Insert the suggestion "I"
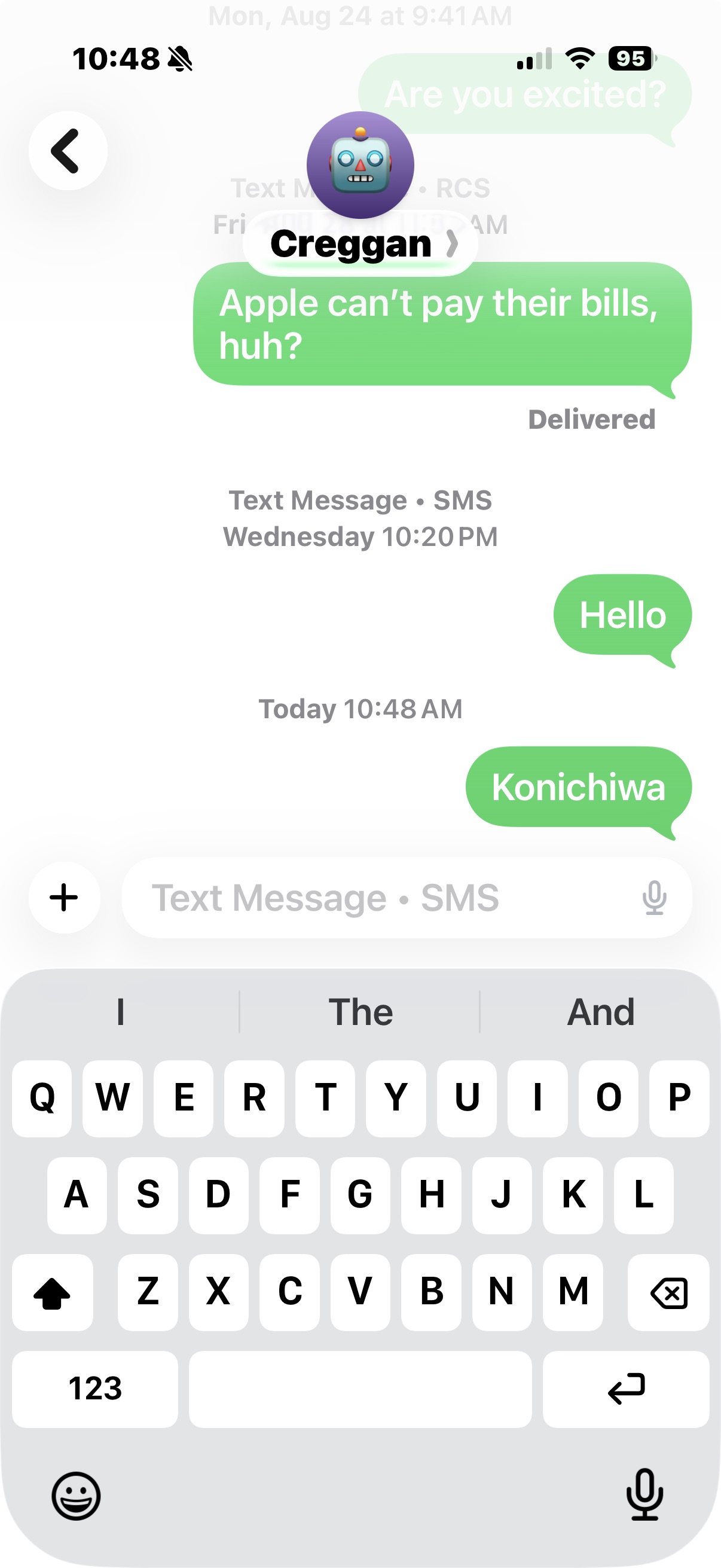 [121, 1012]
